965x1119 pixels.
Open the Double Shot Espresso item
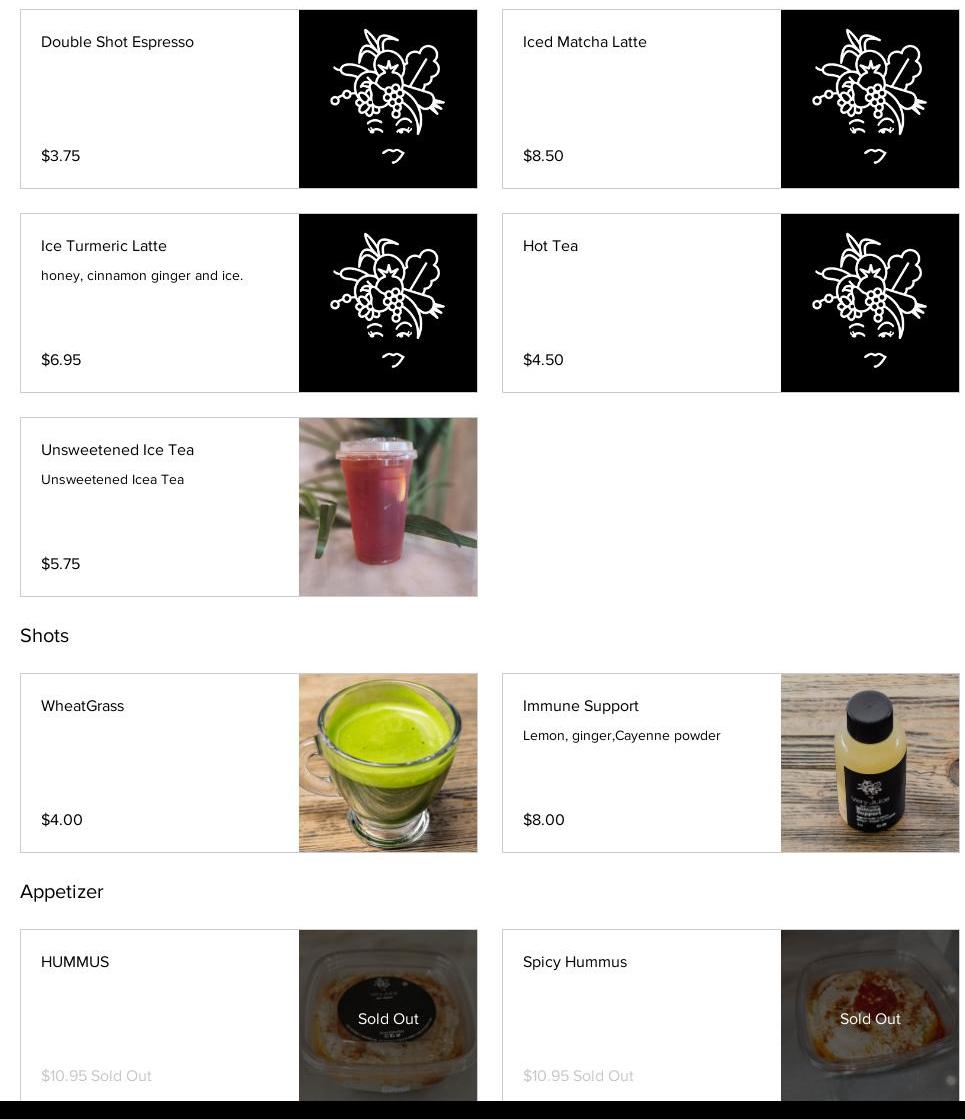coord(160,99)
